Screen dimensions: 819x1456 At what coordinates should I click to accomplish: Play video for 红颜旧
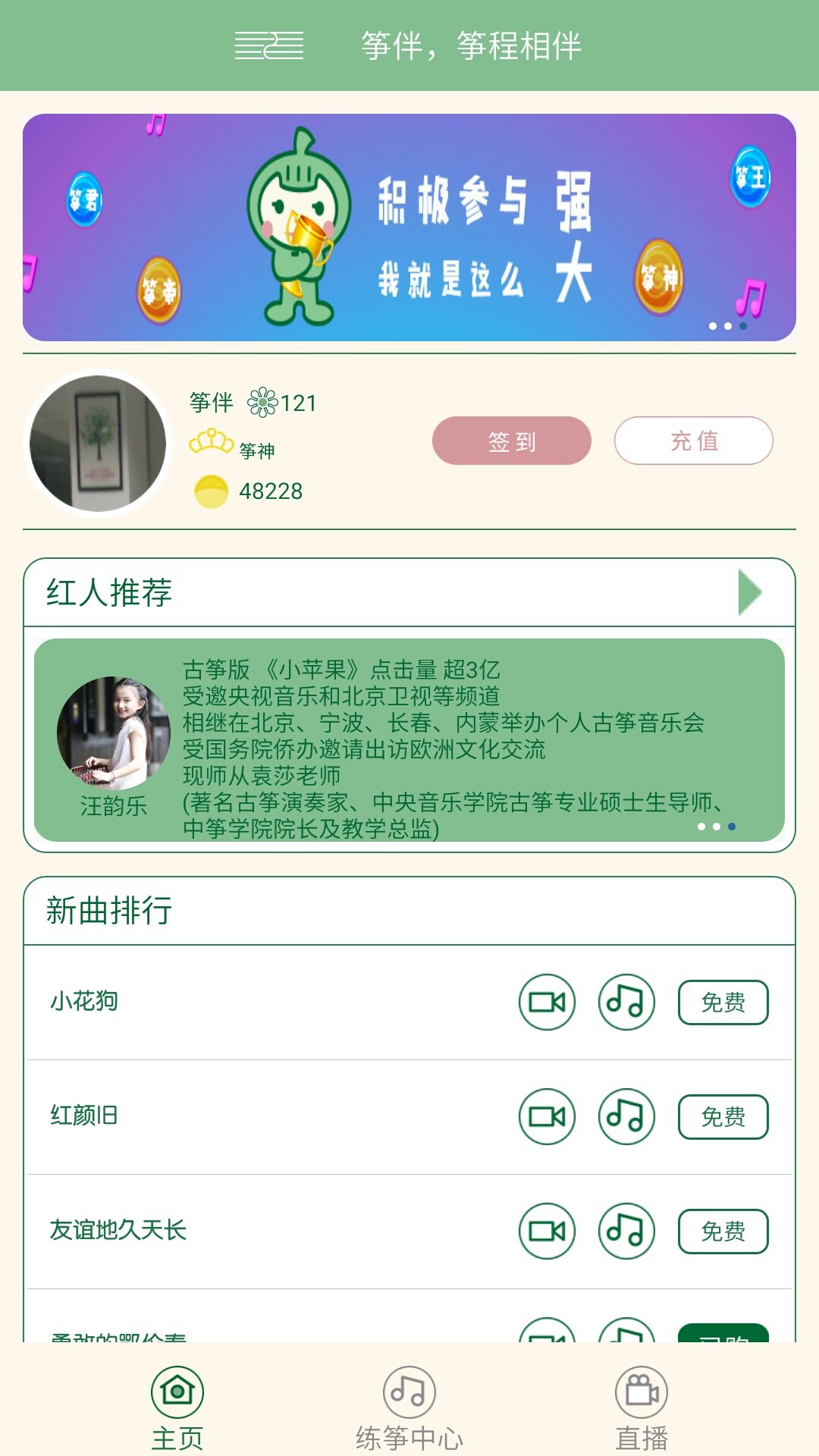547,1116
